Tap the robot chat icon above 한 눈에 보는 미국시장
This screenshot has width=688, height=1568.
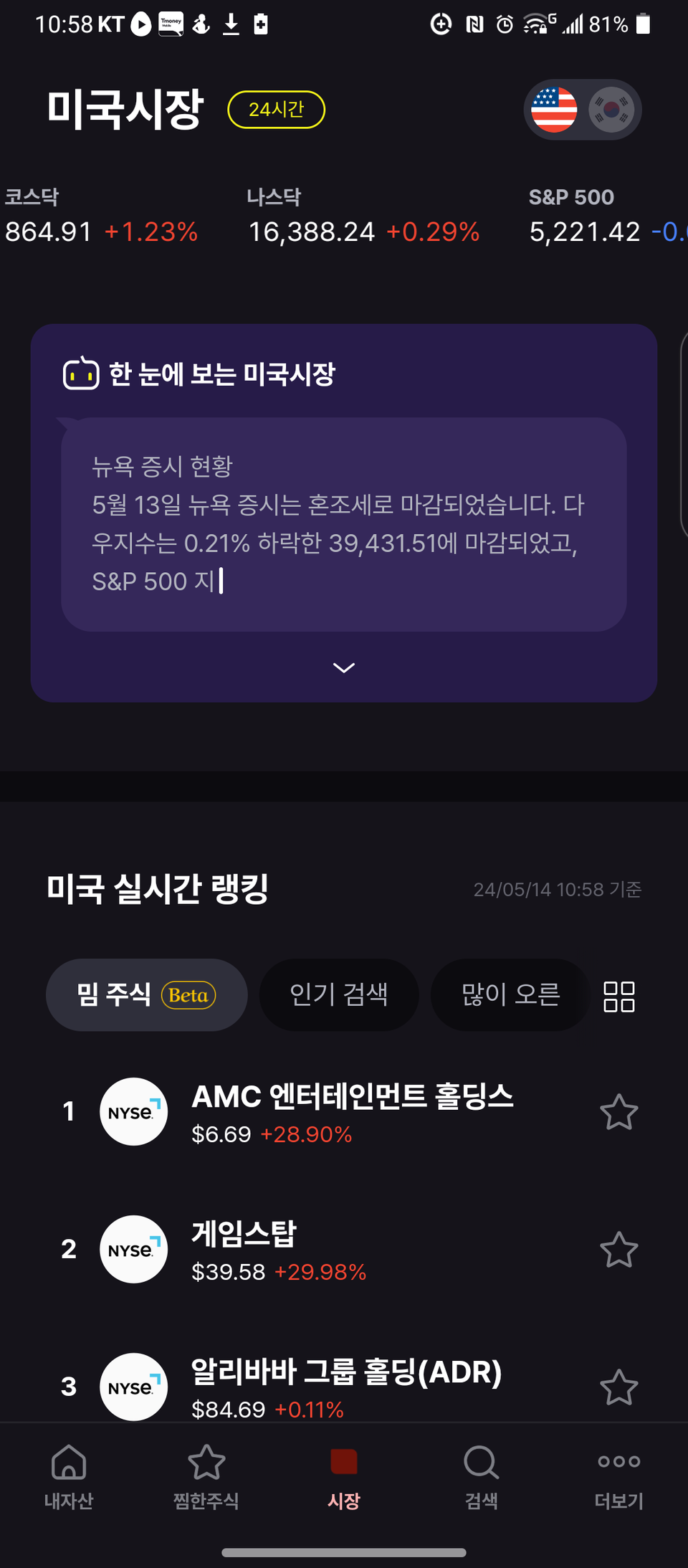pyautogui.click(x=81, y=374)
